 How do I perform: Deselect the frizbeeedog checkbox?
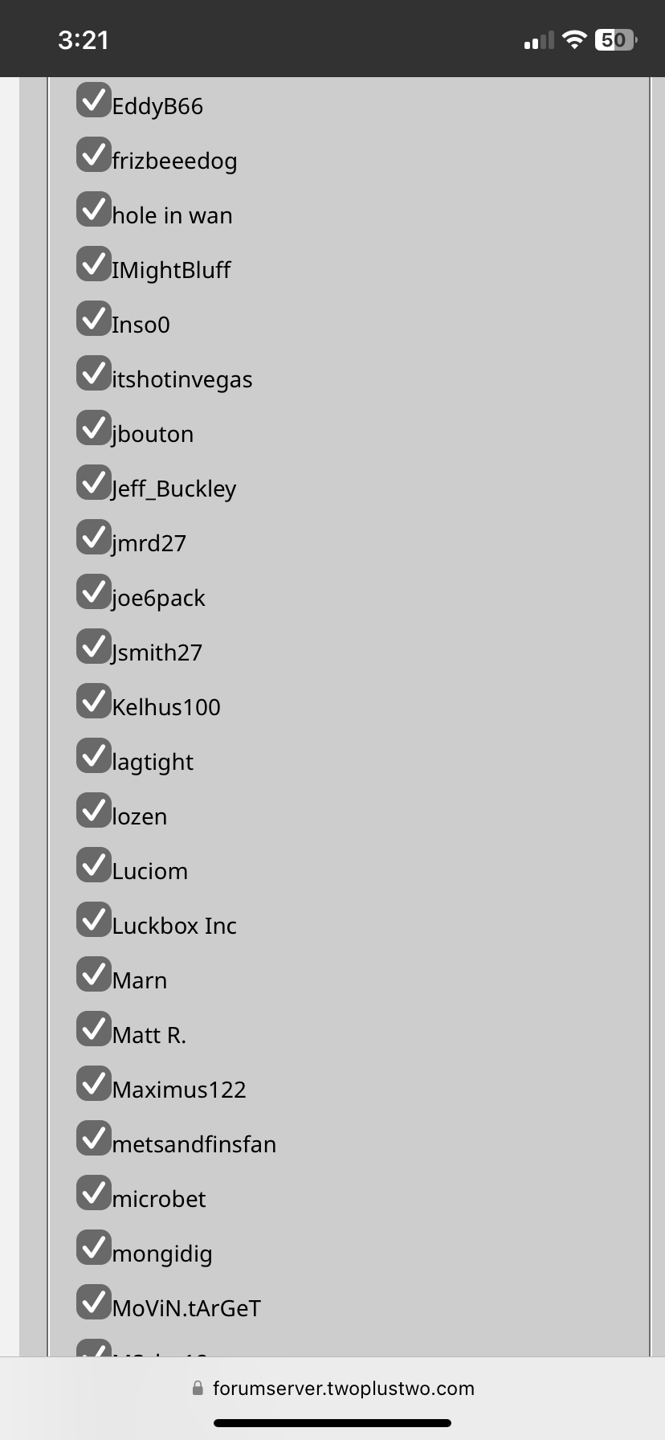93,155
